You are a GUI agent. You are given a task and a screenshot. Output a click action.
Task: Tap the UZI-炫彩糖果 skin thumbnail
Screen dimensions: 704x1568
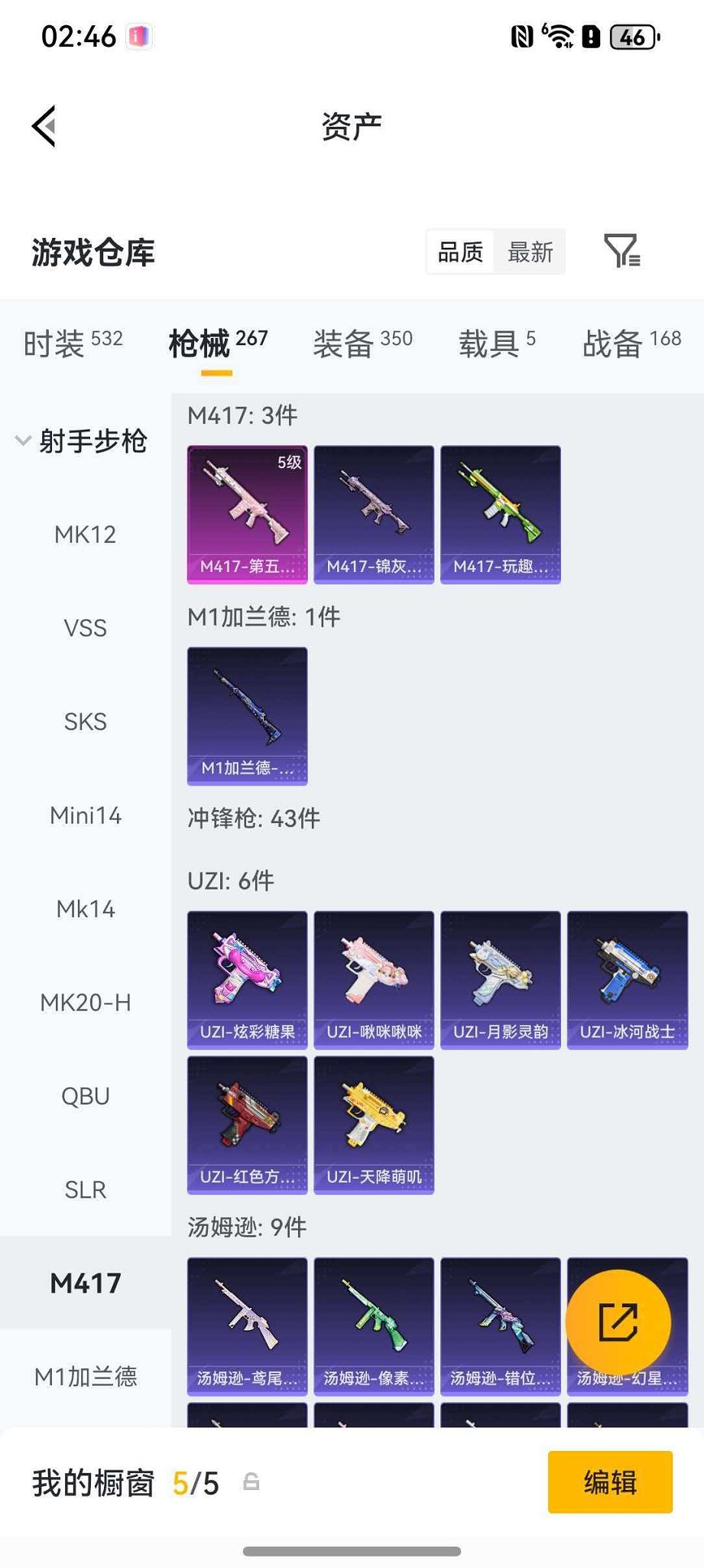click(246, 980)
